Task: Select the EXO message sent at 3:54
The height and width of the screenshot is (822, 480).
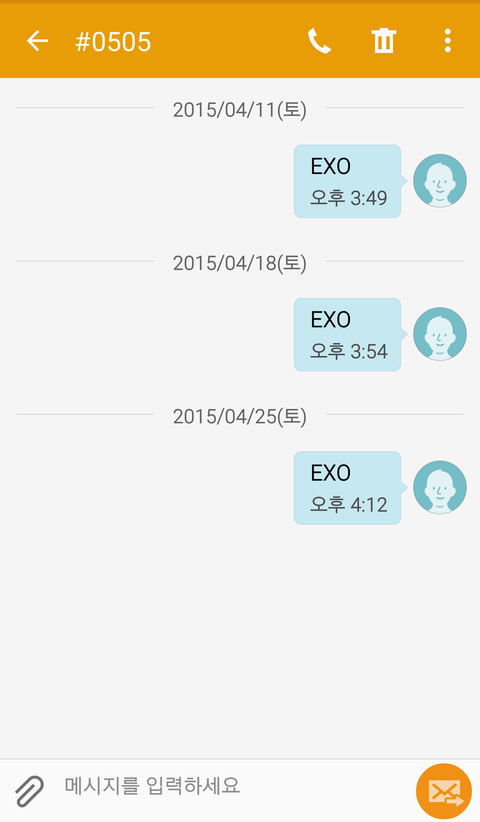Action: (x=348, y=334)
